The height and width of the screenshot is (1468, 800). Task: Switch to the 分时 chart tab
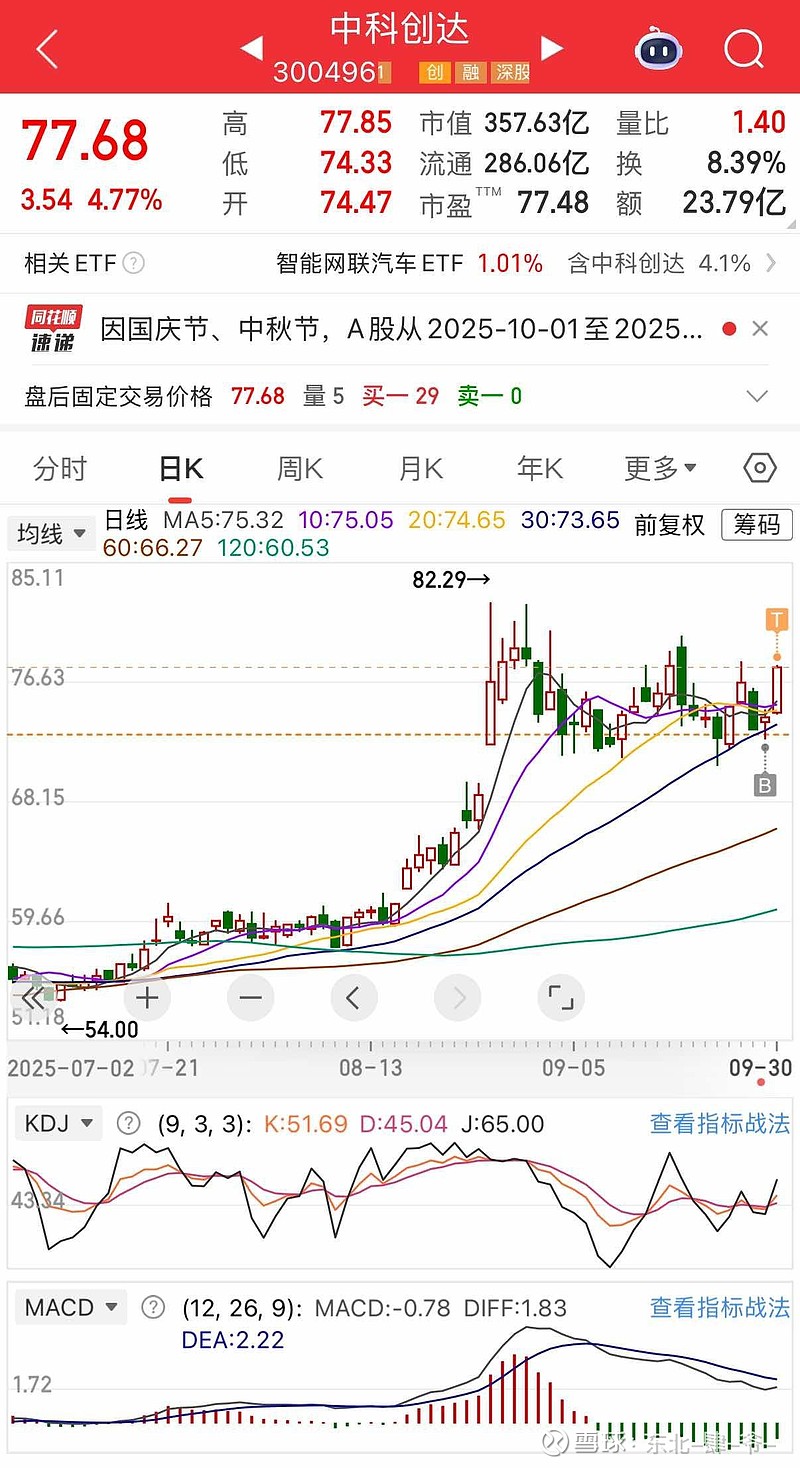click(x=60, y=469)
